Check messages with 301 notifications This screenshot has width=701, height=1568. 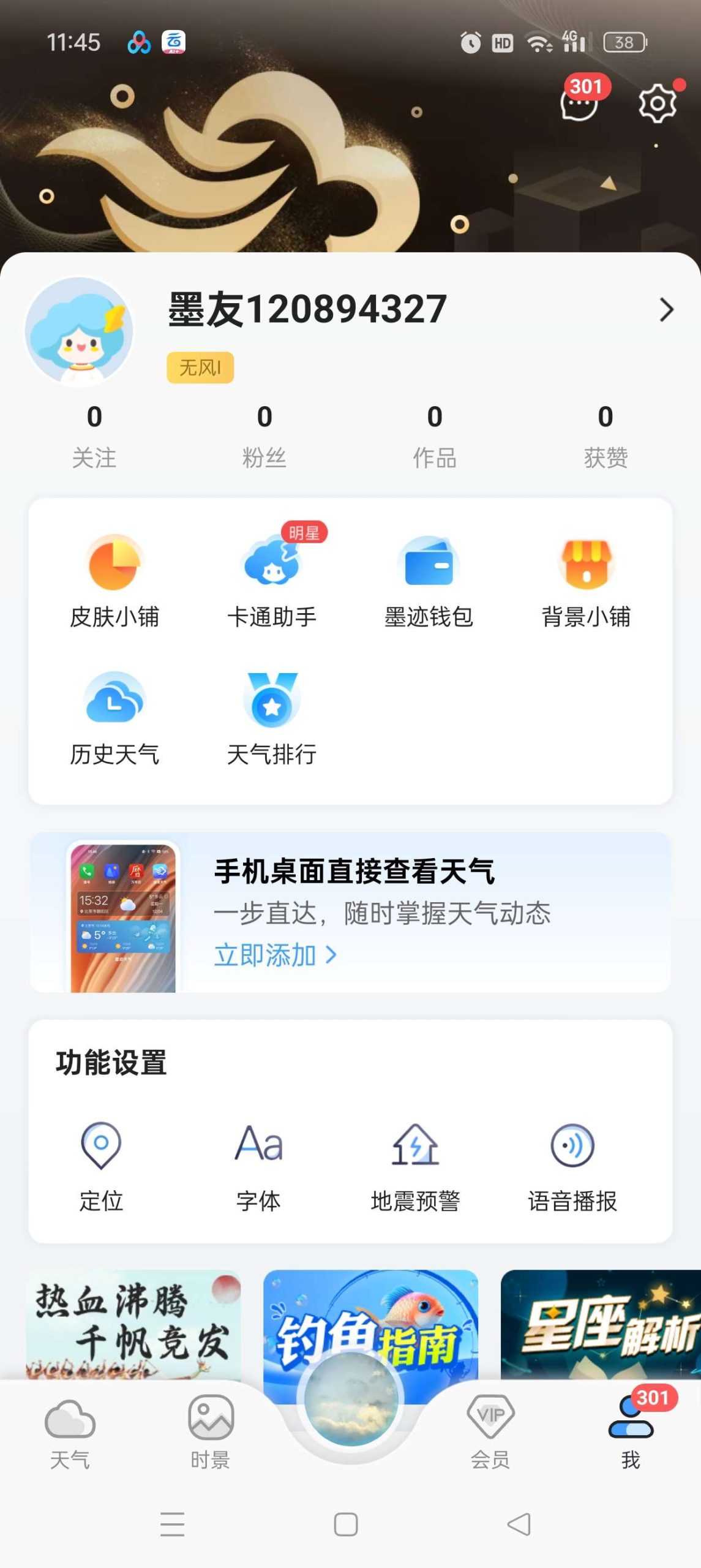click(x=577, y=106)
